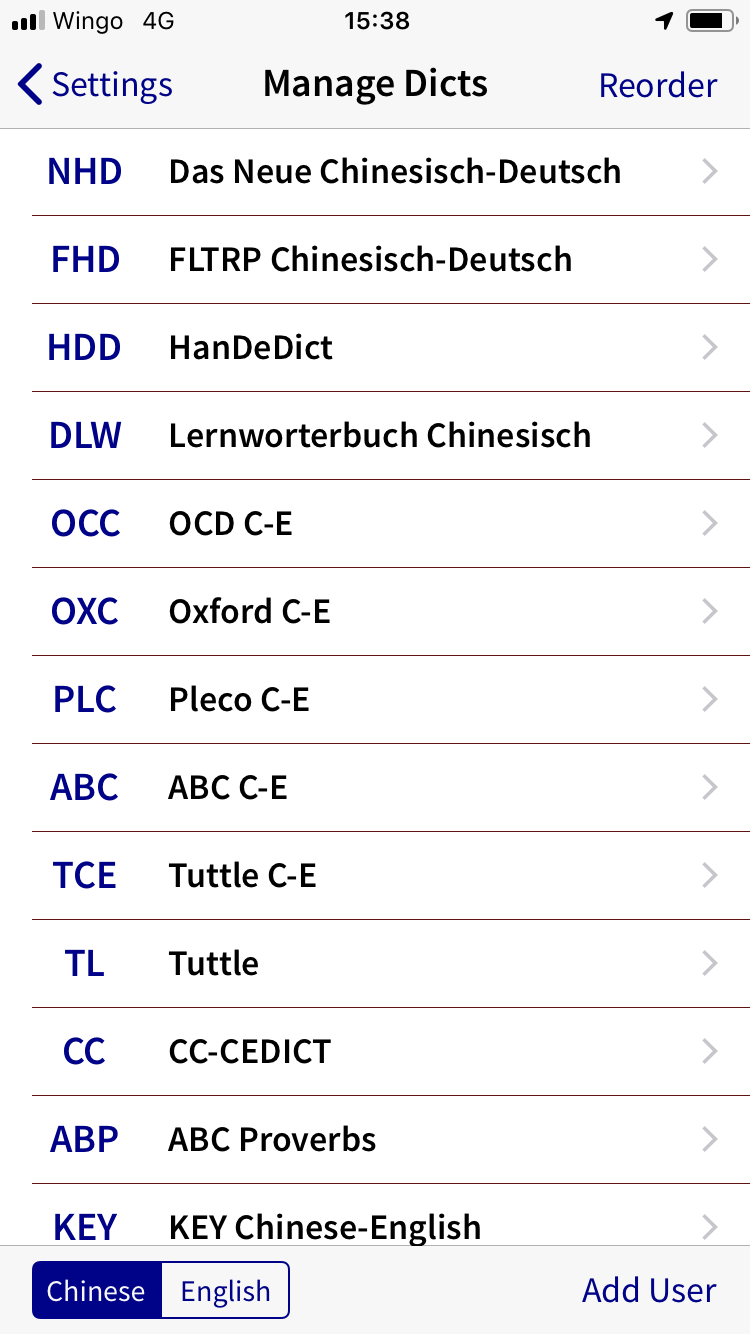Switch to the English segment
Screen dimensions: 750x1334
click(225, 1291)
